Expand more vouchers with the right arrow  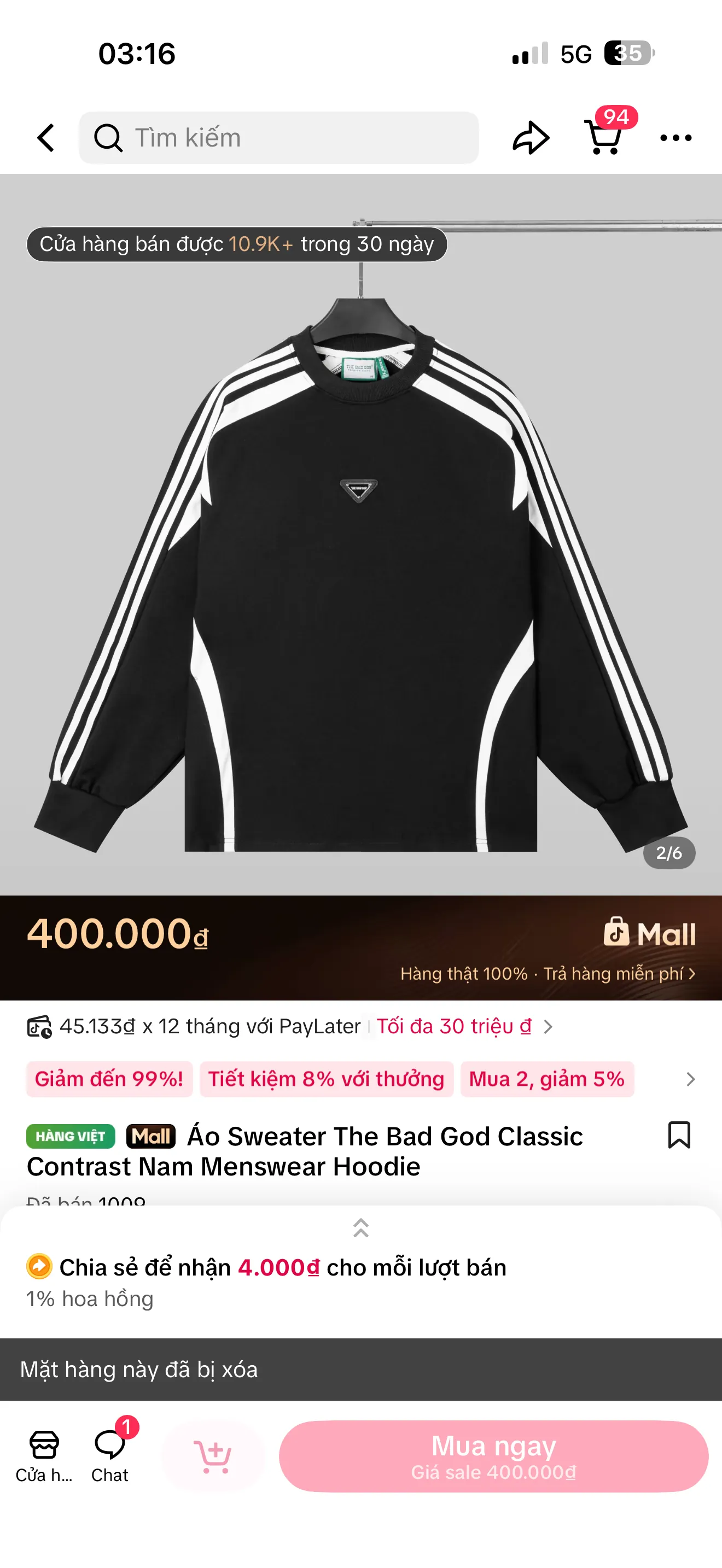(690, 1079)
